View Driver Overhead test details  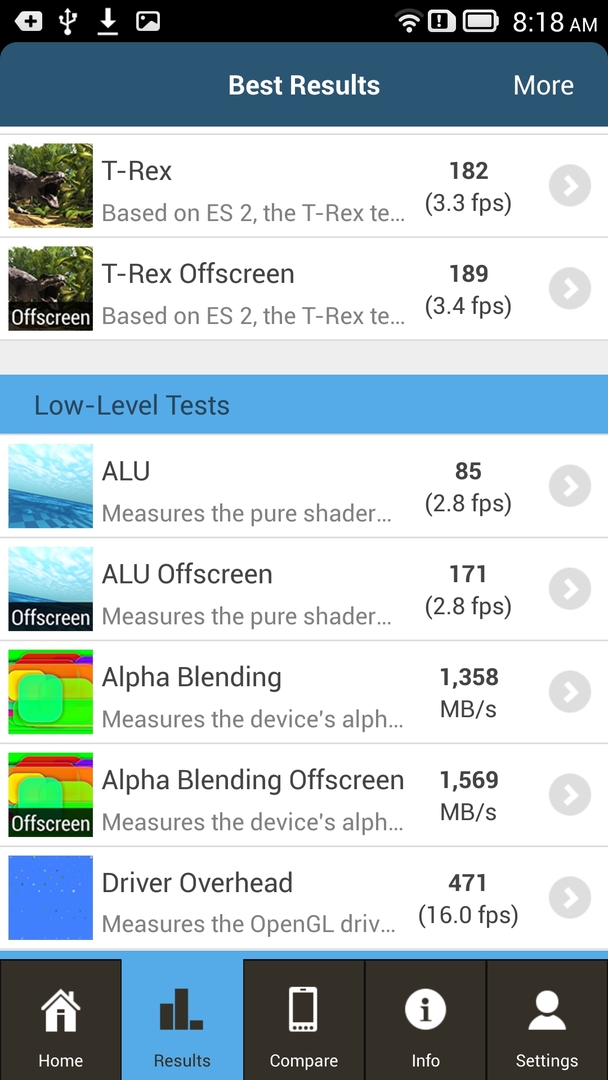[300, 899]
